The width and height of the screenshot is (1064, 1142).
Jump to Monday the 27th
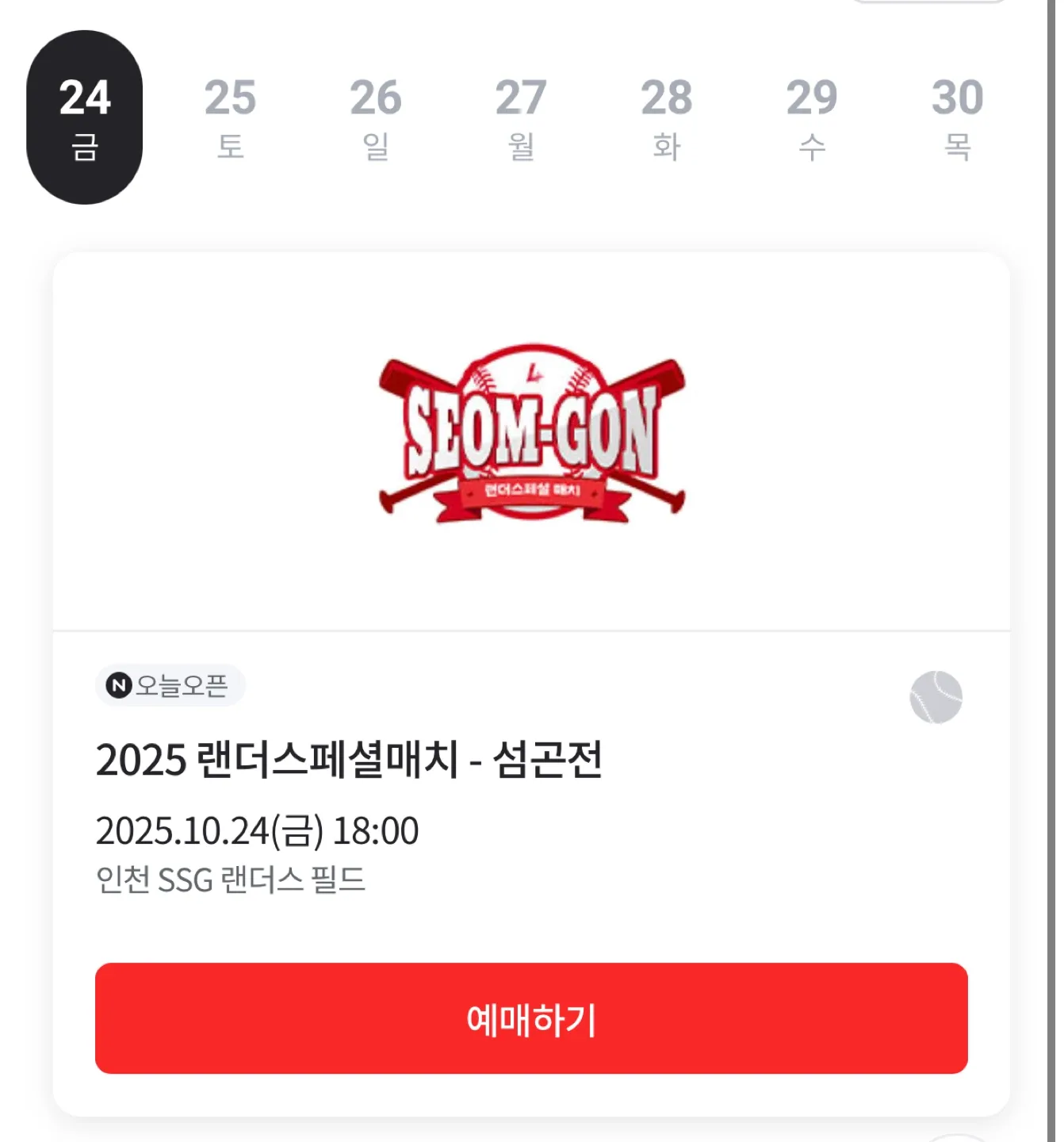(521, 117)
